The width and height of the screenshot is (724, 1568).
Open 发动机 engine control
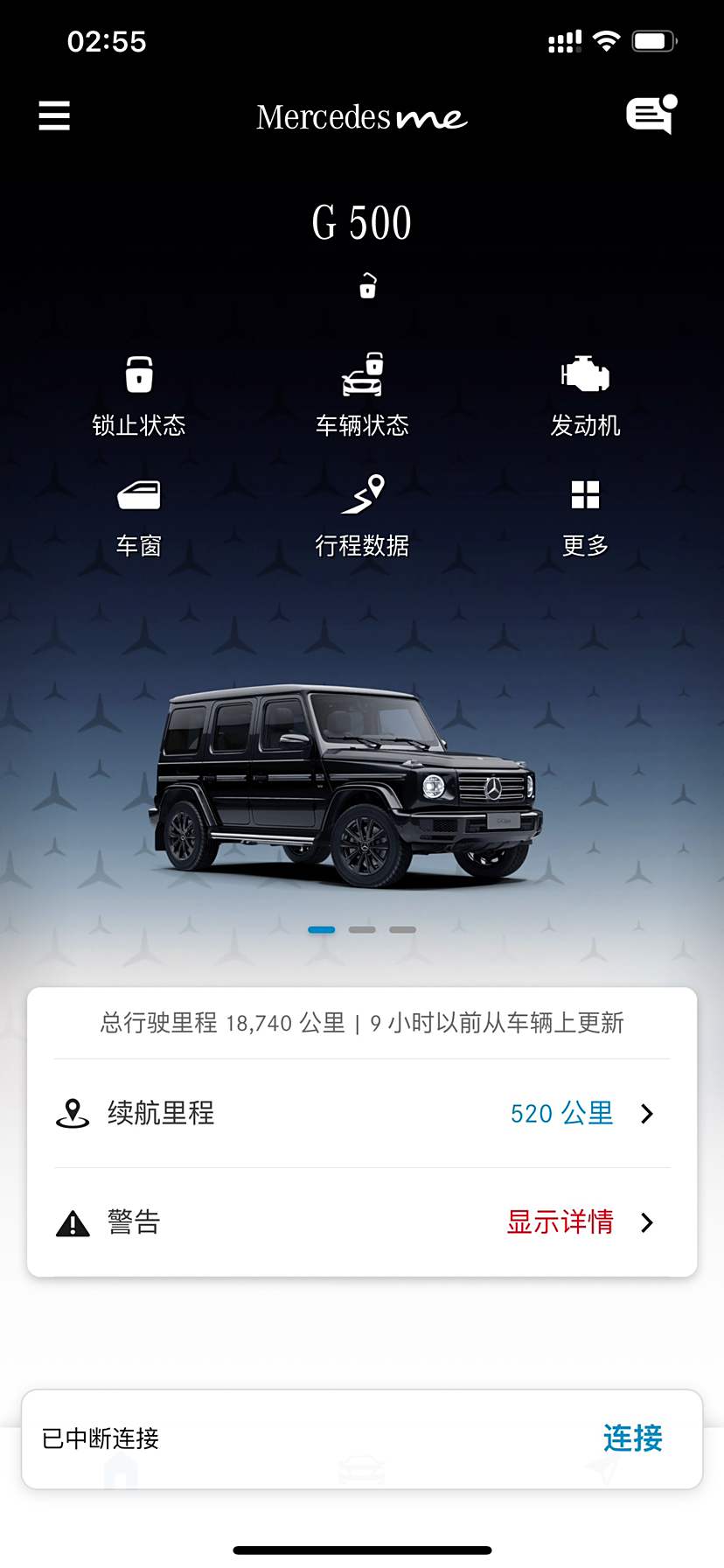[x=585, y=395]
